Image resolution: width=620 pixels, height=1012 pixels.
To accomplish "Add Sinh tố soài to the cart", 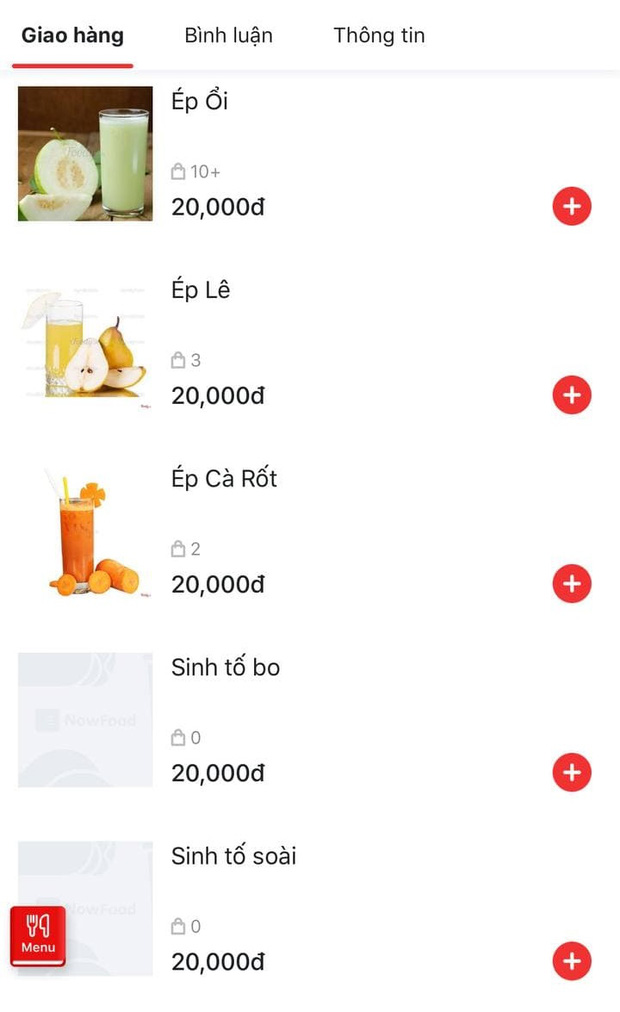I will 572,961.
